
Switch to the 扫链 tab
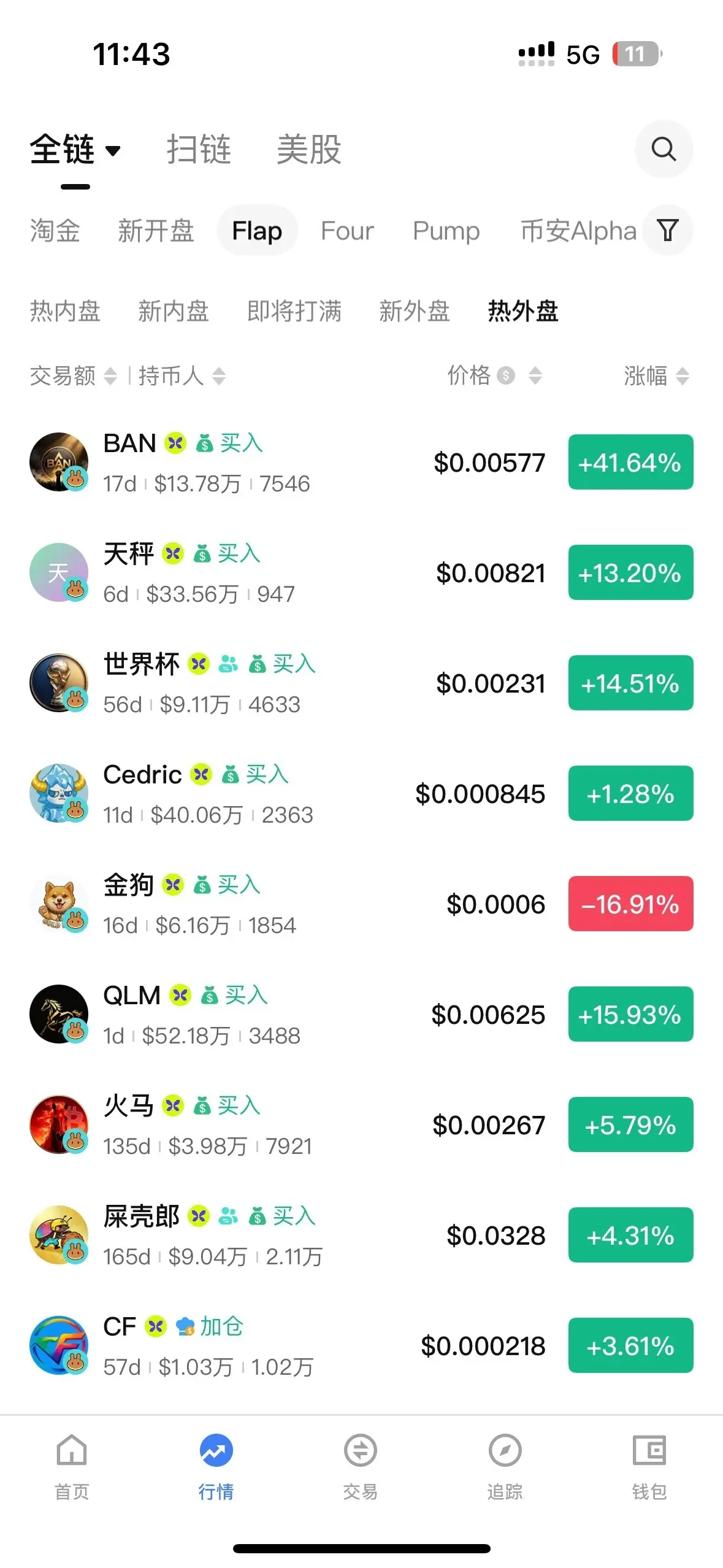click(199, 149)
